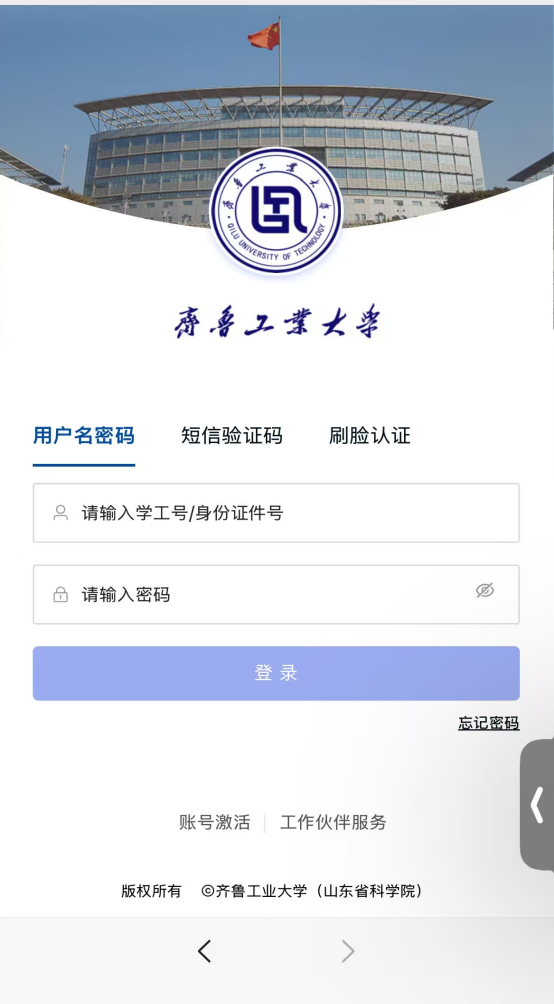Open the 忘记密码 link
554x1004 pixels.
click(x=489, y=724)
